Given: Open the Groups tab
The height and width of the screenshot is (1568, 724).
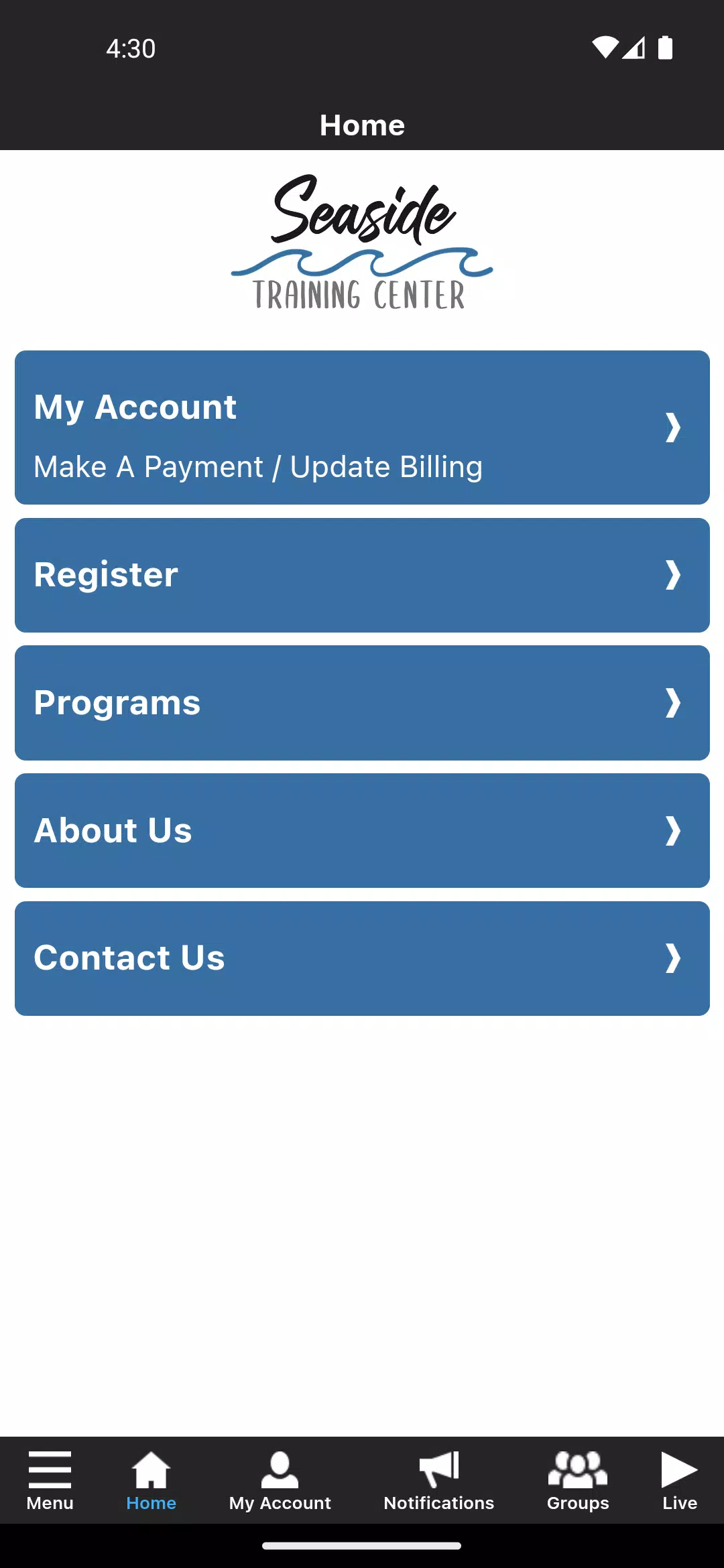Looking at the screenshot, I should coord(577,1481).
